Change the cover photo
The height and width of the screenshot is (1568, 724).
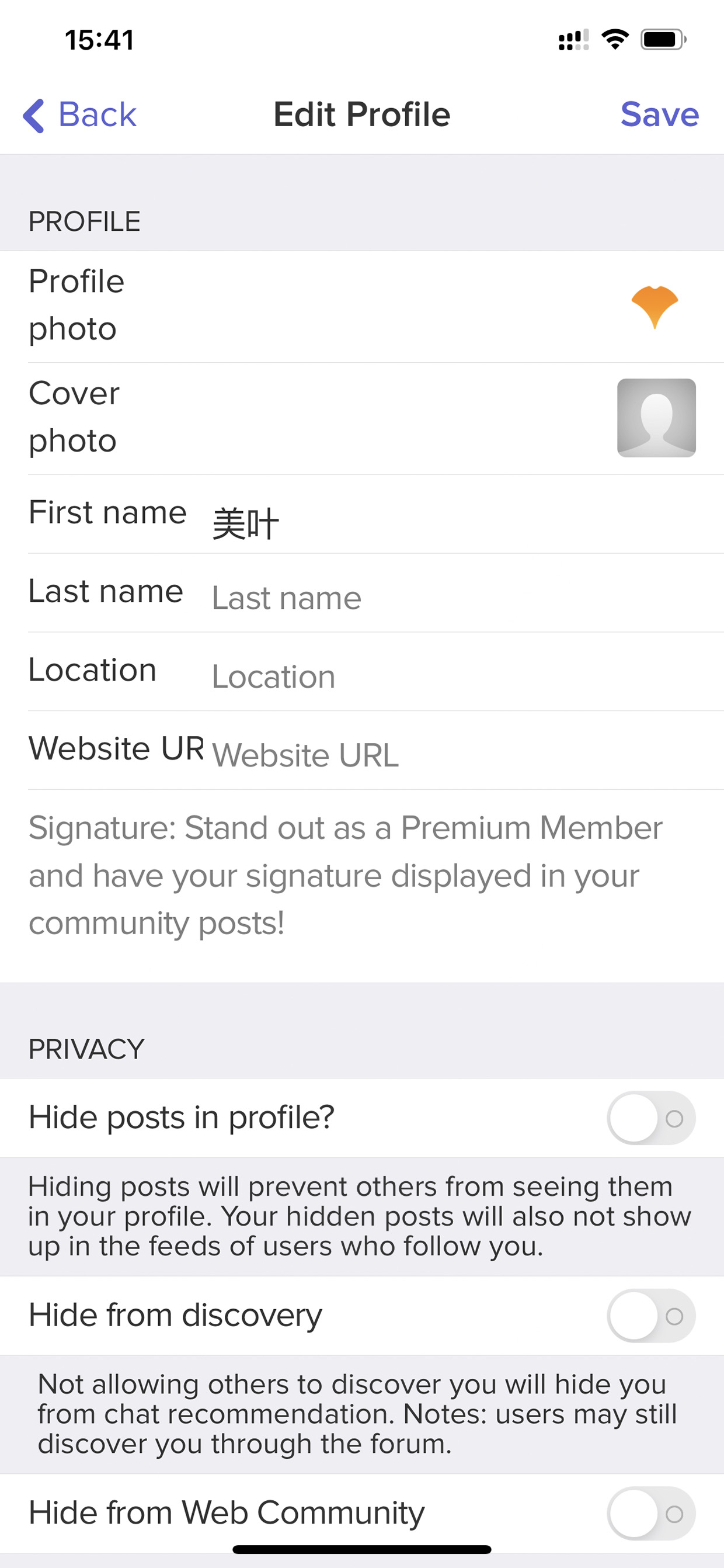[x=656, y=418]
